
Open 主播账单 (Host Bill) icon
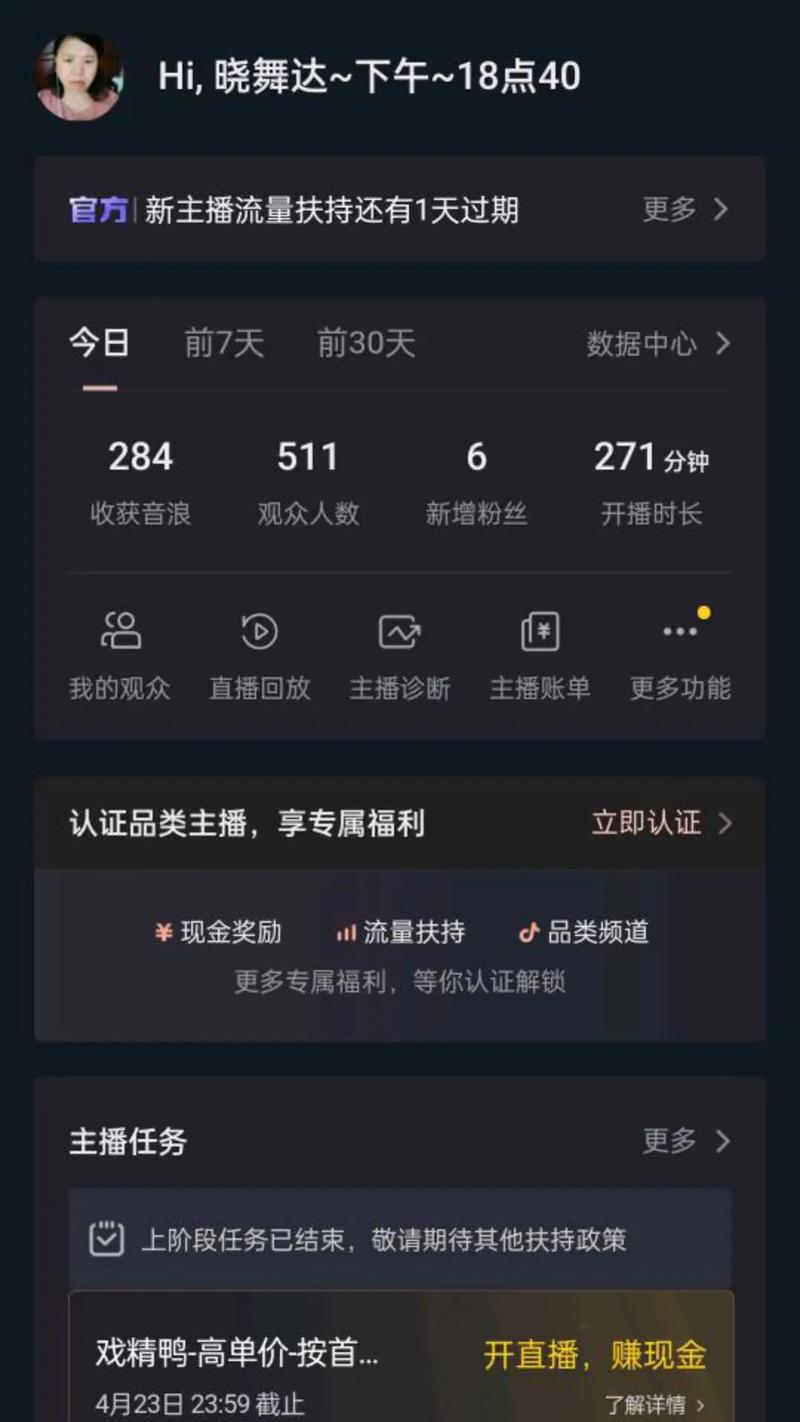(540, 633)
